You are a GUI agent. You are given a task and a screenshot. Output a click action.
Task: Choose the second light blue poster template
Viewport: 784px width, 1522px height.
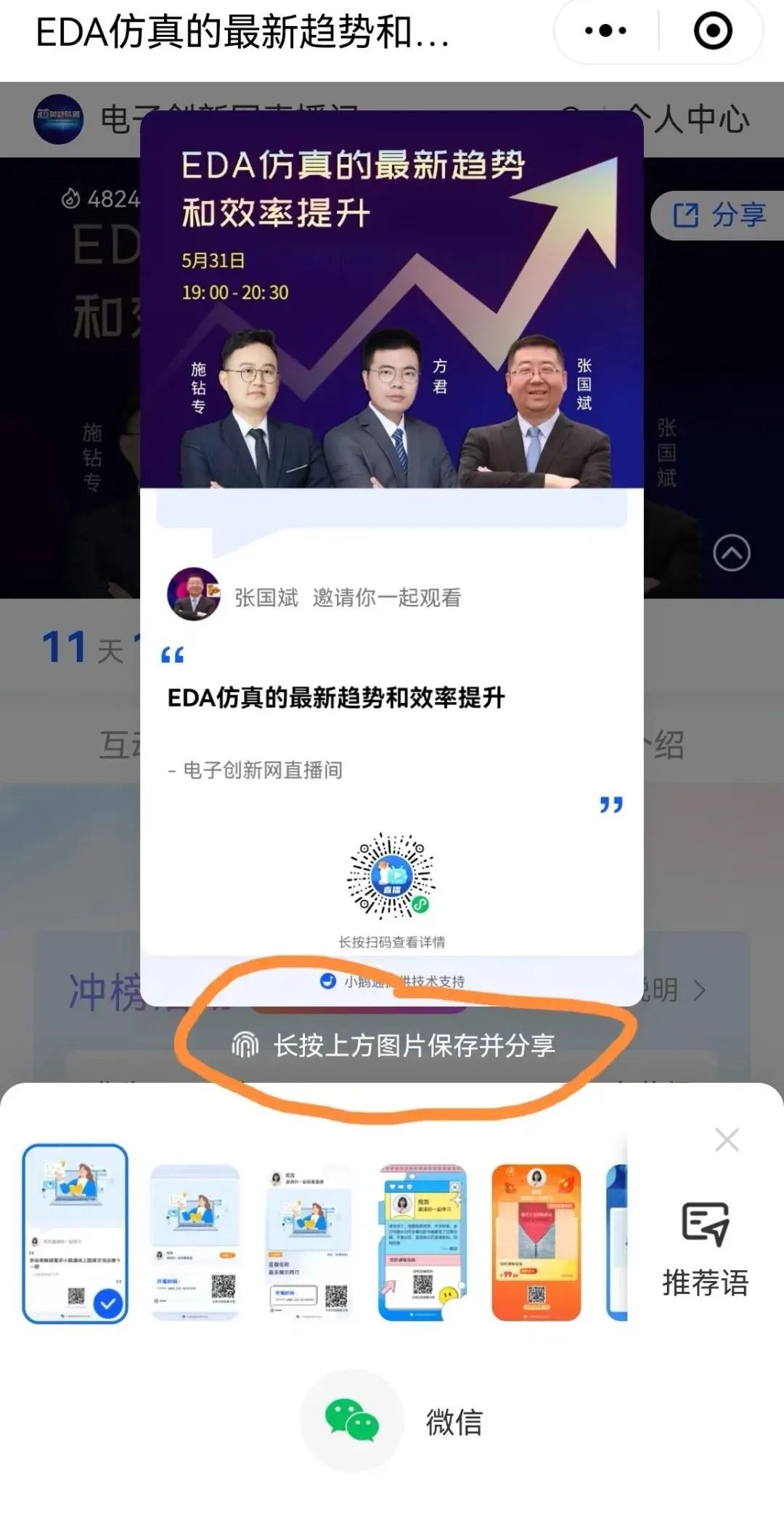(195, 1242)
